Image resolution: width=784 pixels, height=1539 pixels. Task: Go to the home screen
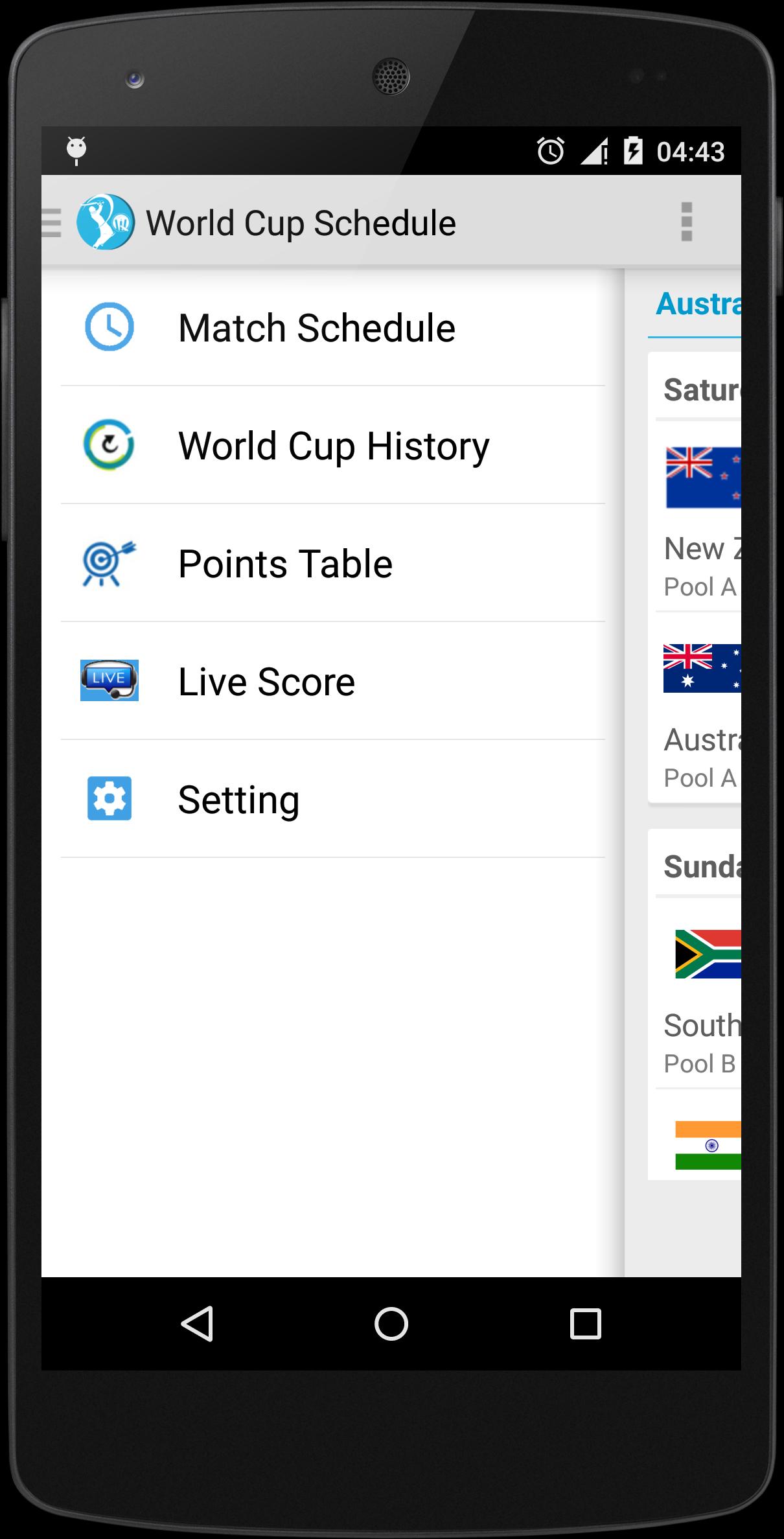point(391,1323)
